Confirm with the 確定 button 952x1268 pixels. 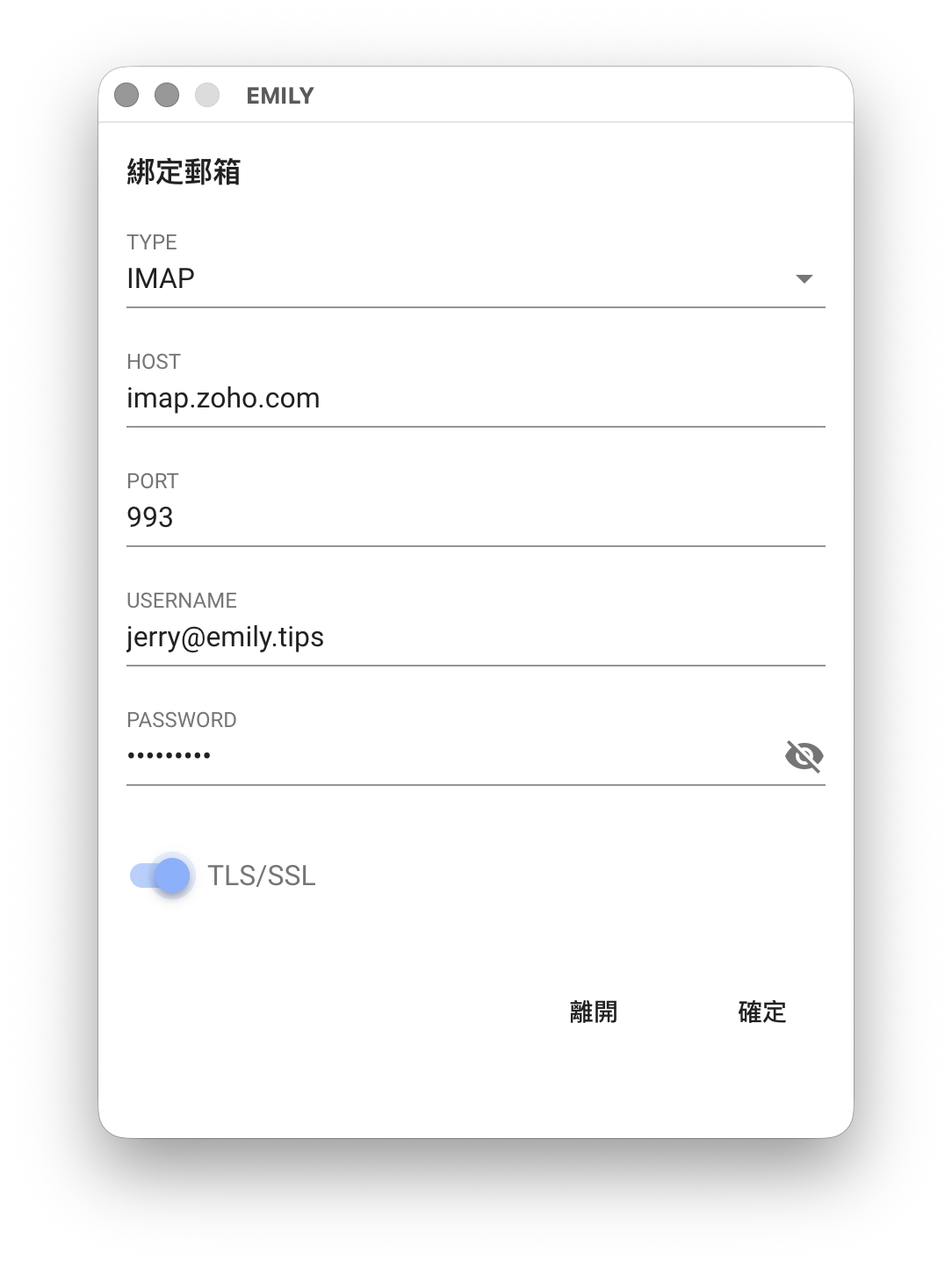pyautogui.click(x=761, y=1012)
